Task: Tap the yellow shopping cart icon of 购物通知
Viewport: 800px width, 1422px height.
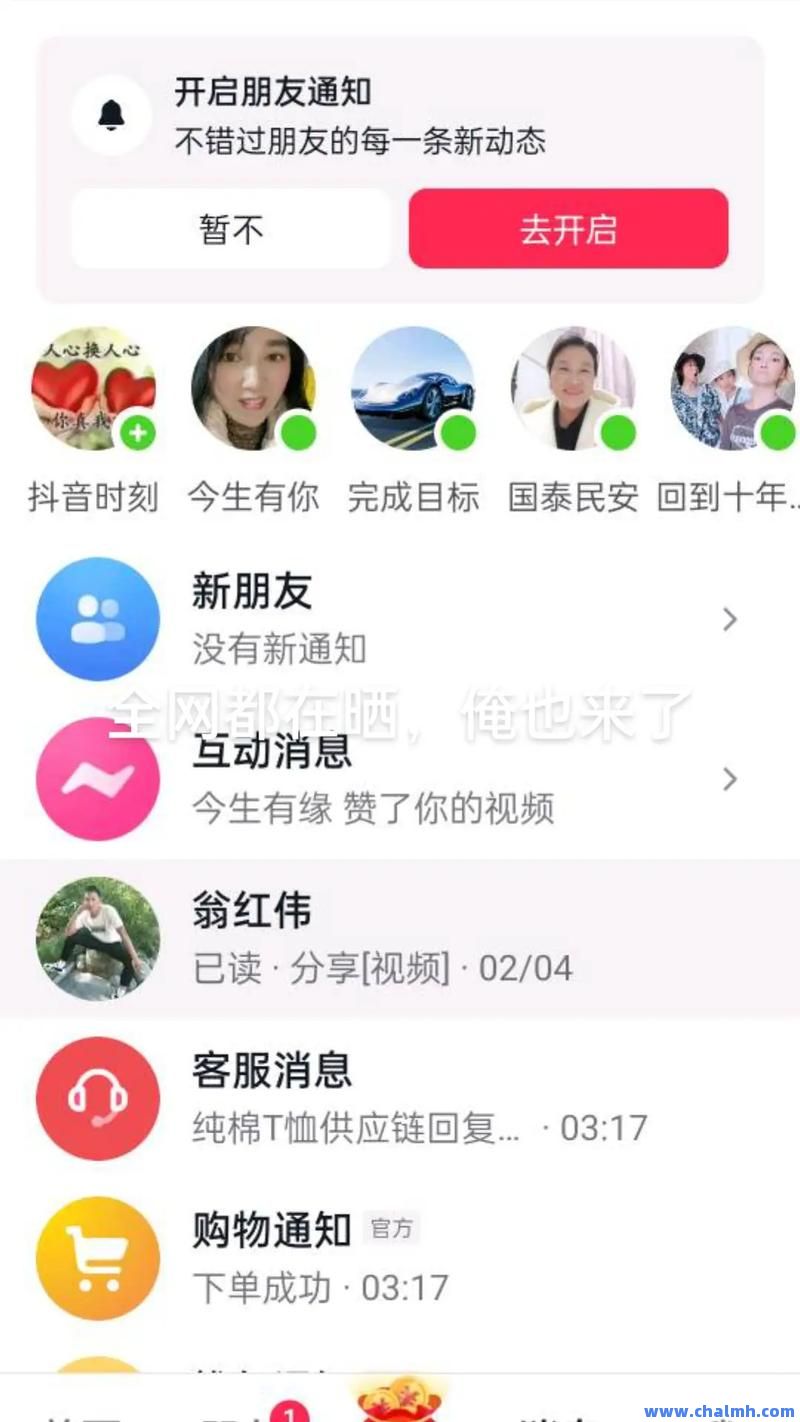Action: (97, 1258)
